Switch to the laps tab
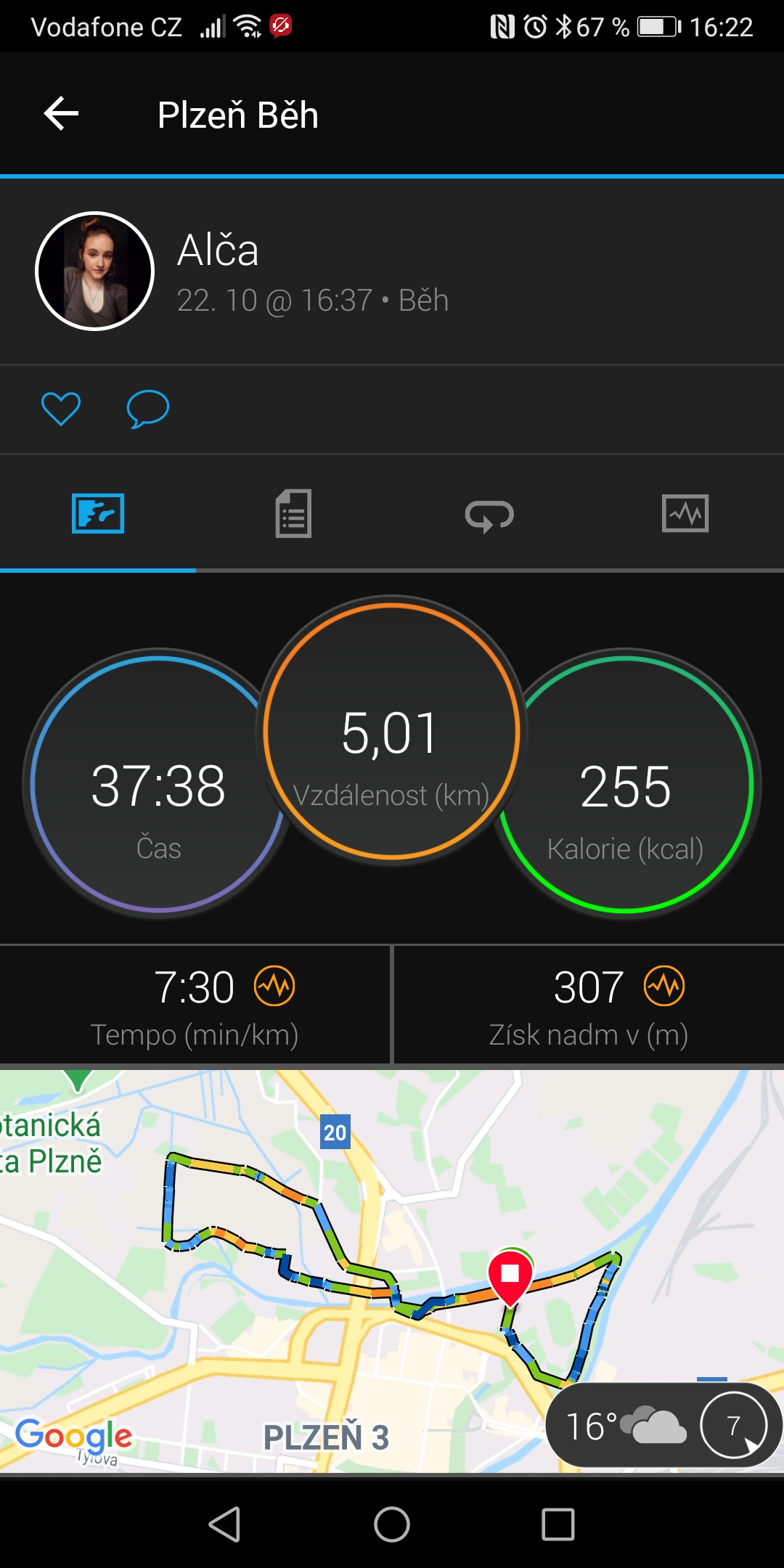This screenshot has width=784, height=1568. [x=489, y=515]
